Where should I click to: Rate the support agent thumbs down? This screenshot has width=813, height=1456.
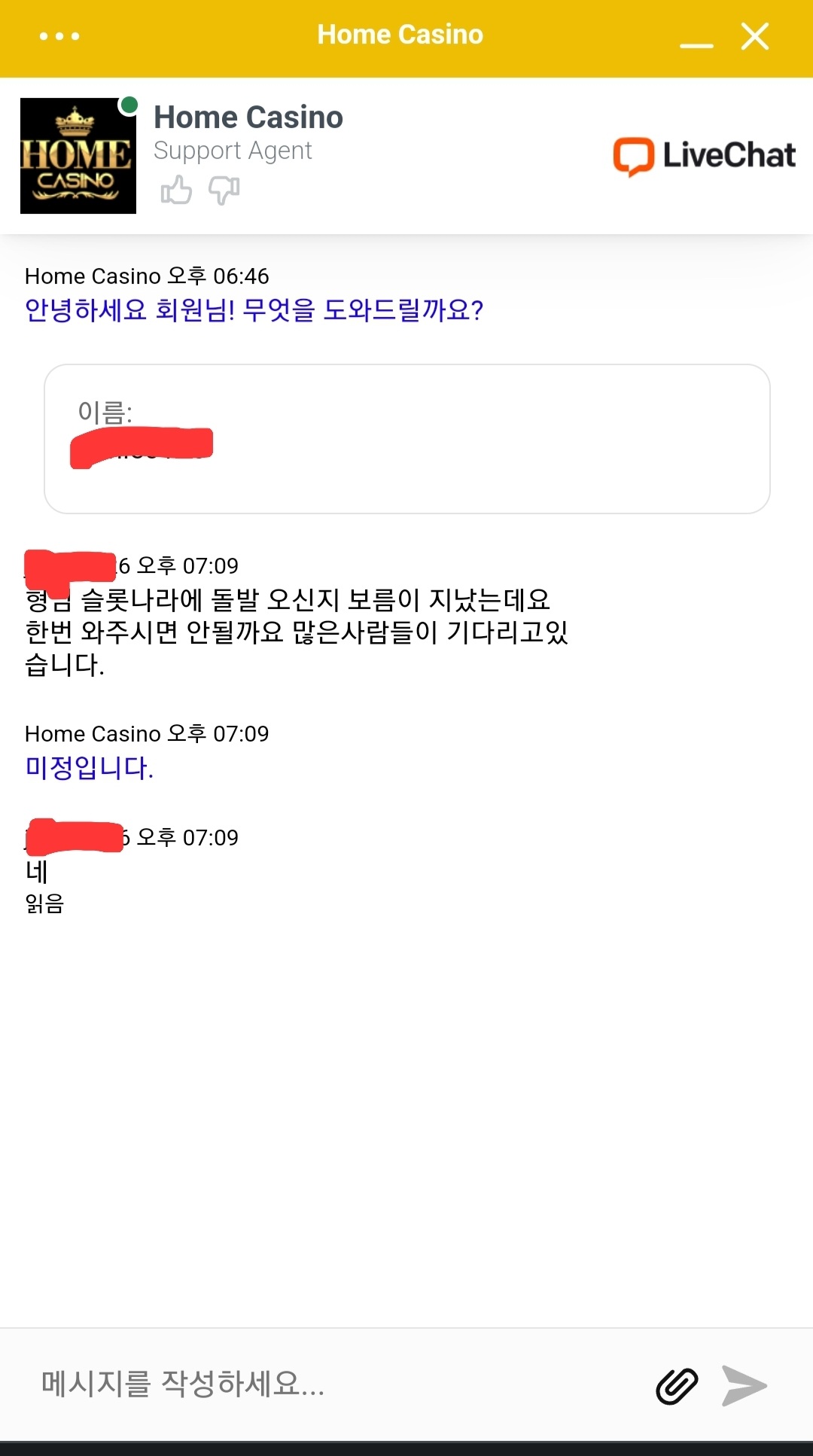pos(224,190)
